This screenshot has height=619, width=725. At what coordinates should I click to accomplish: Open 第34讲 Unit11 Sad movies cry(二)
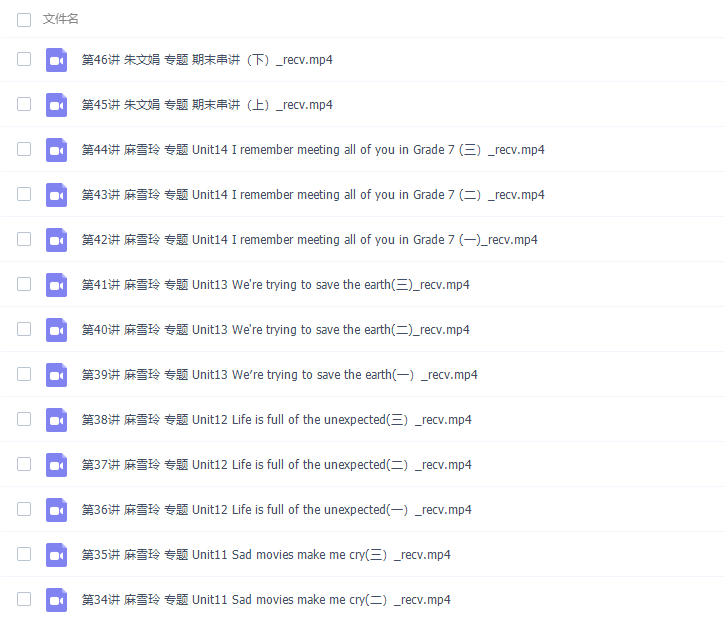pyautogui.click(x=266, y=600)
